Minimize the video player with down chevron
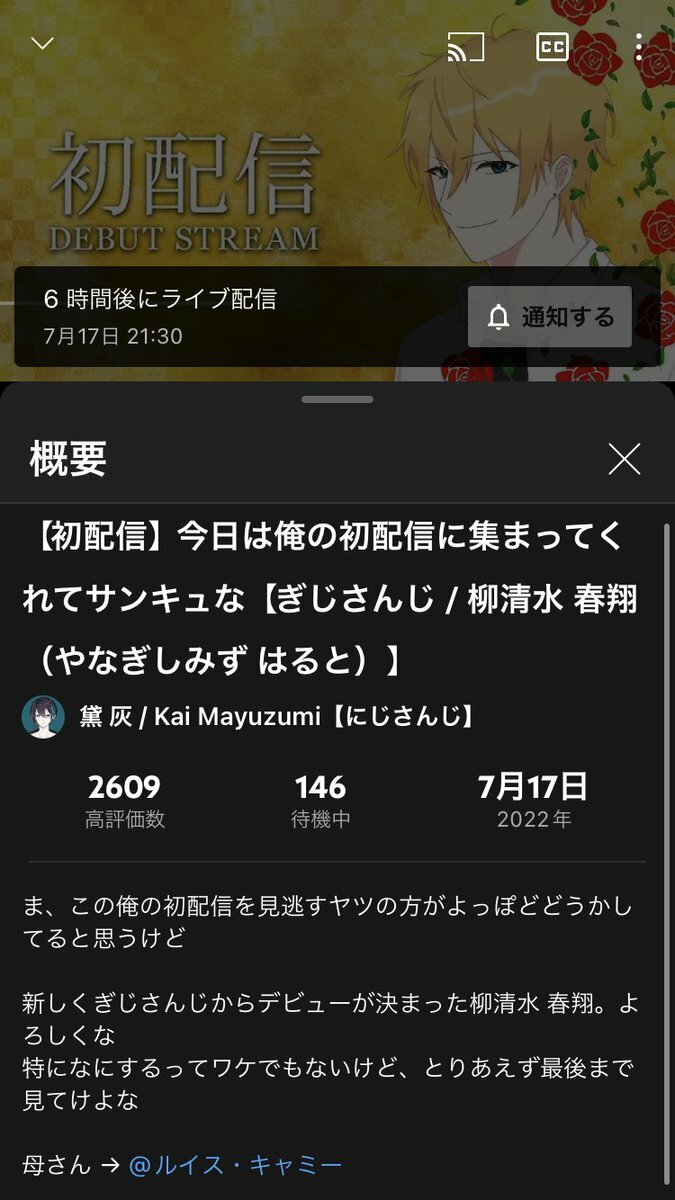675x1200 pixels. [x=42, y=44]
